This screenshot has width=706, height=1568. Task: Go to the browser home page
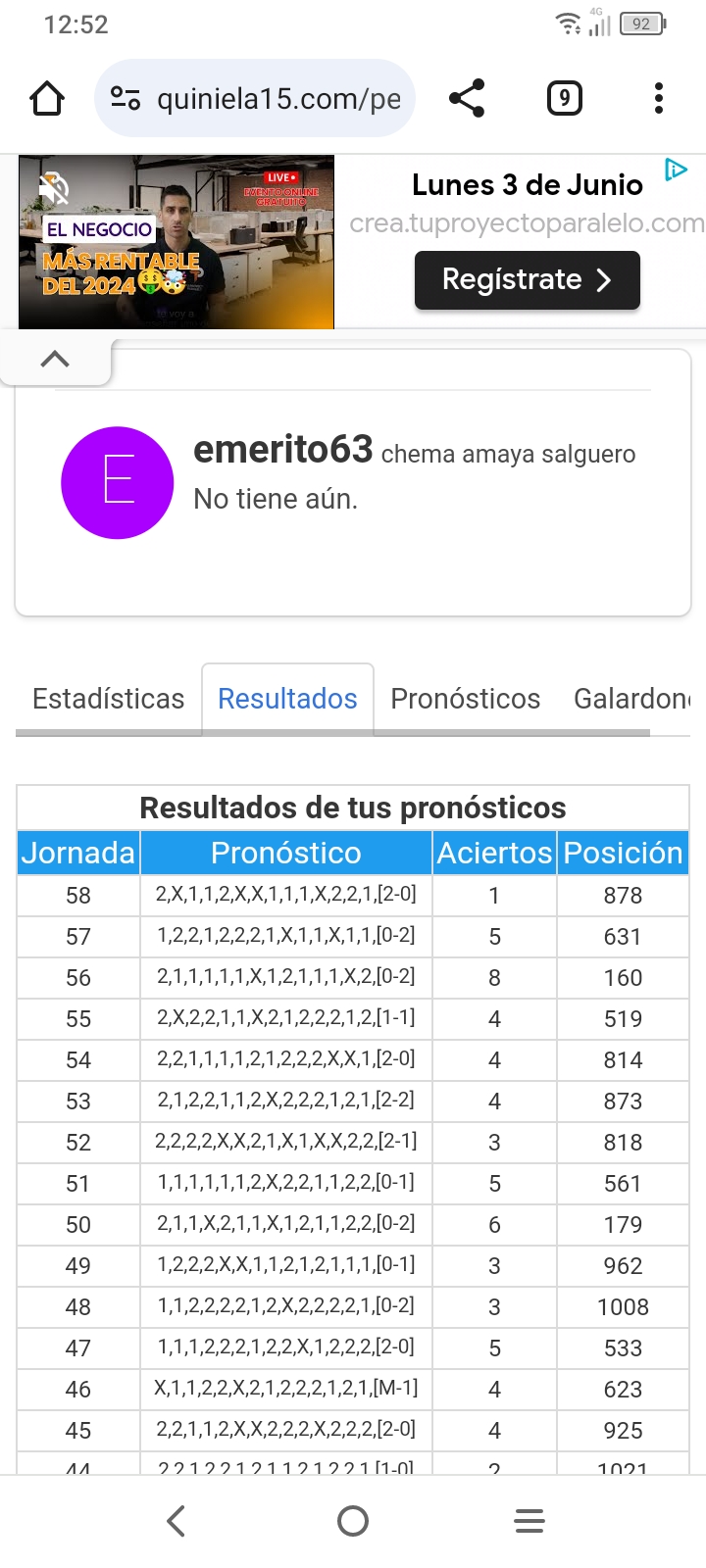coord(47,99)
